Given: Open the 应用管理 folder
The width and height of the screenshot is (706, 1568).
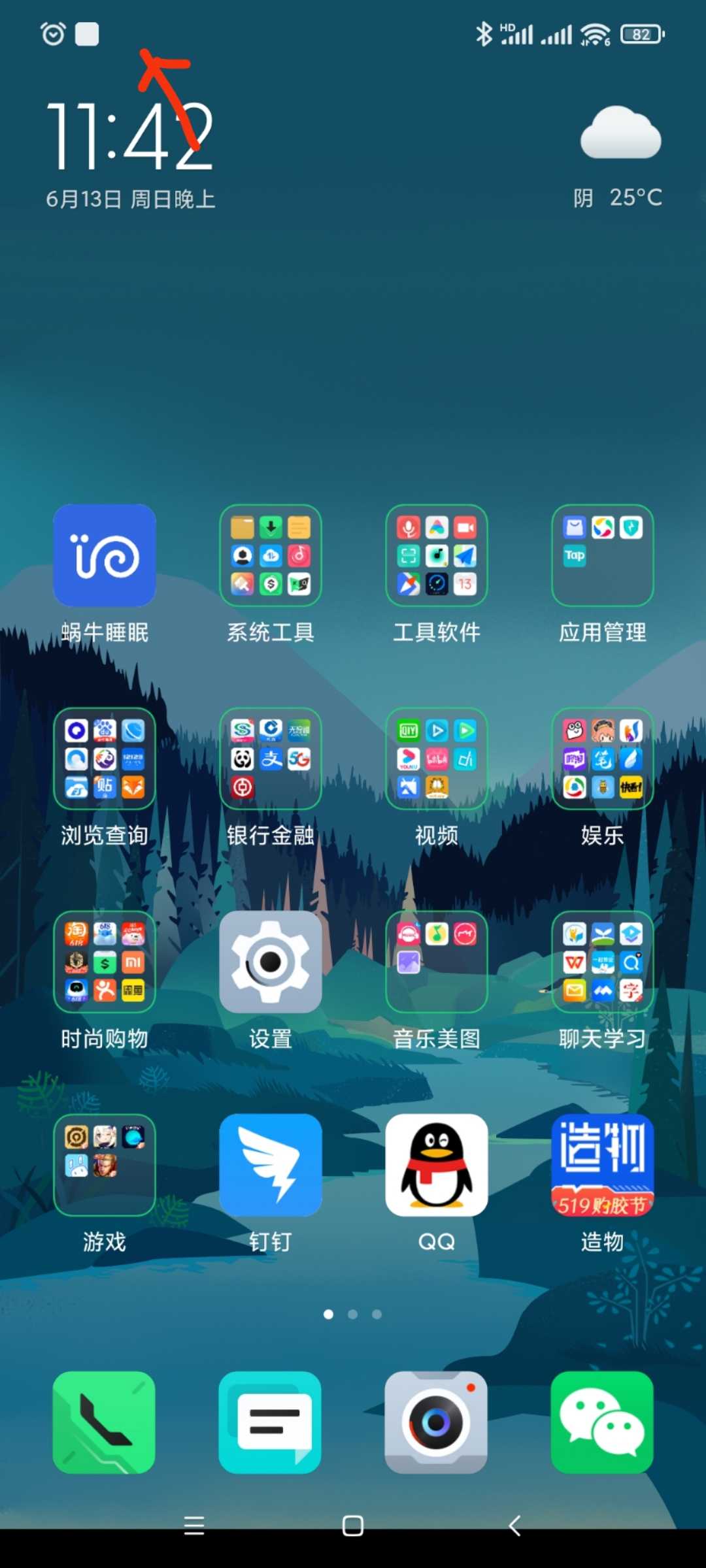Looking at the screenshot, I should [x=603, y=555].
